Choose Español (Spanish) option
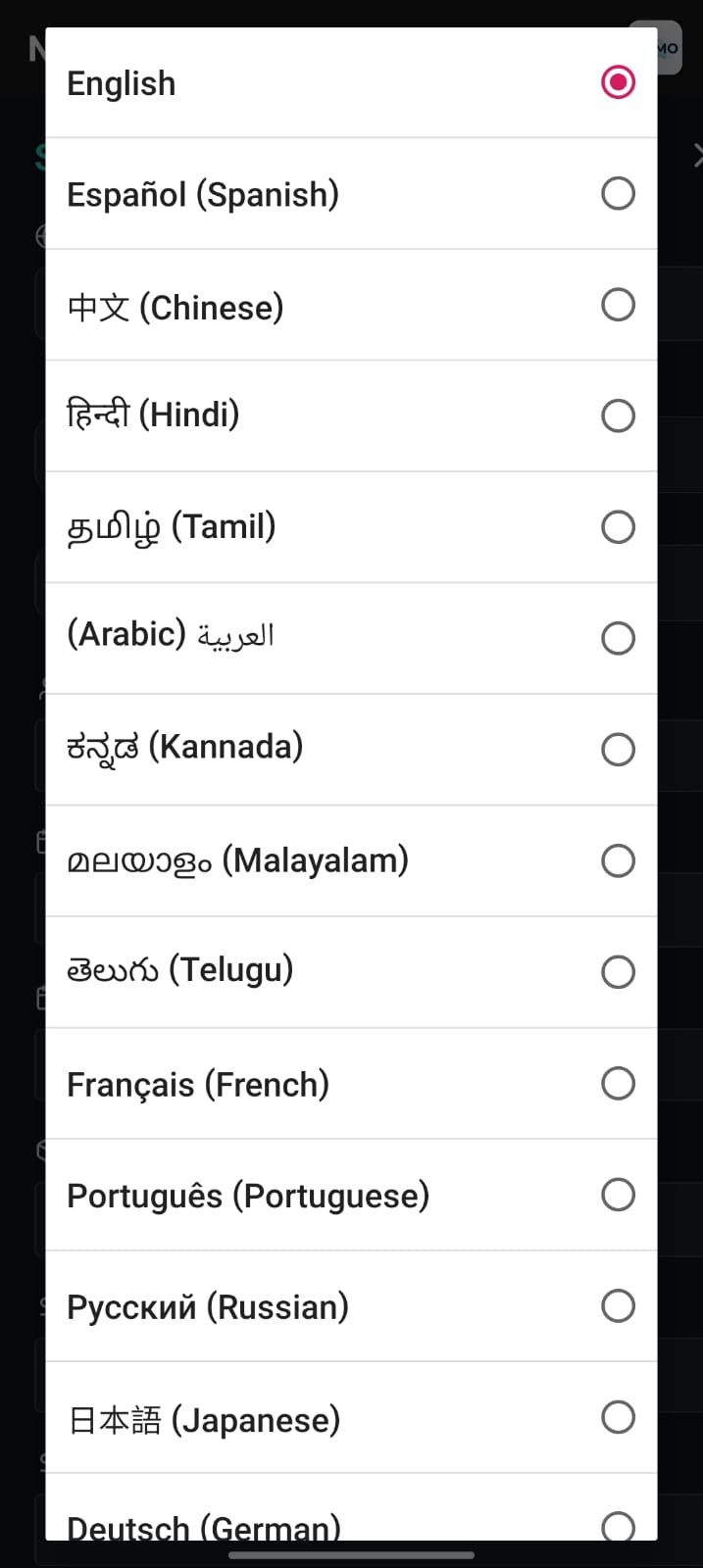 click(618, 194)
